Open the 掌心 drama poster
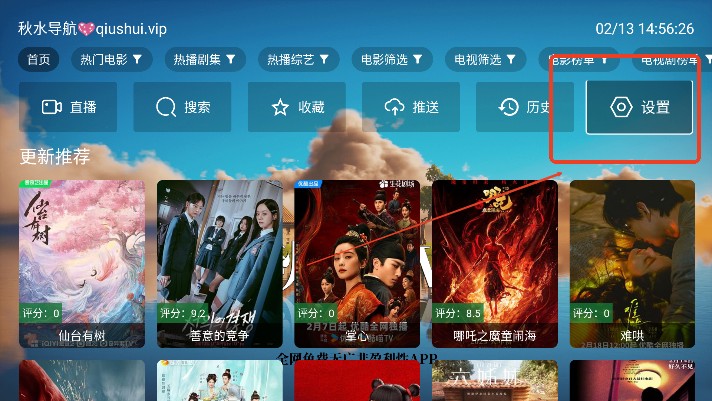 357,262
